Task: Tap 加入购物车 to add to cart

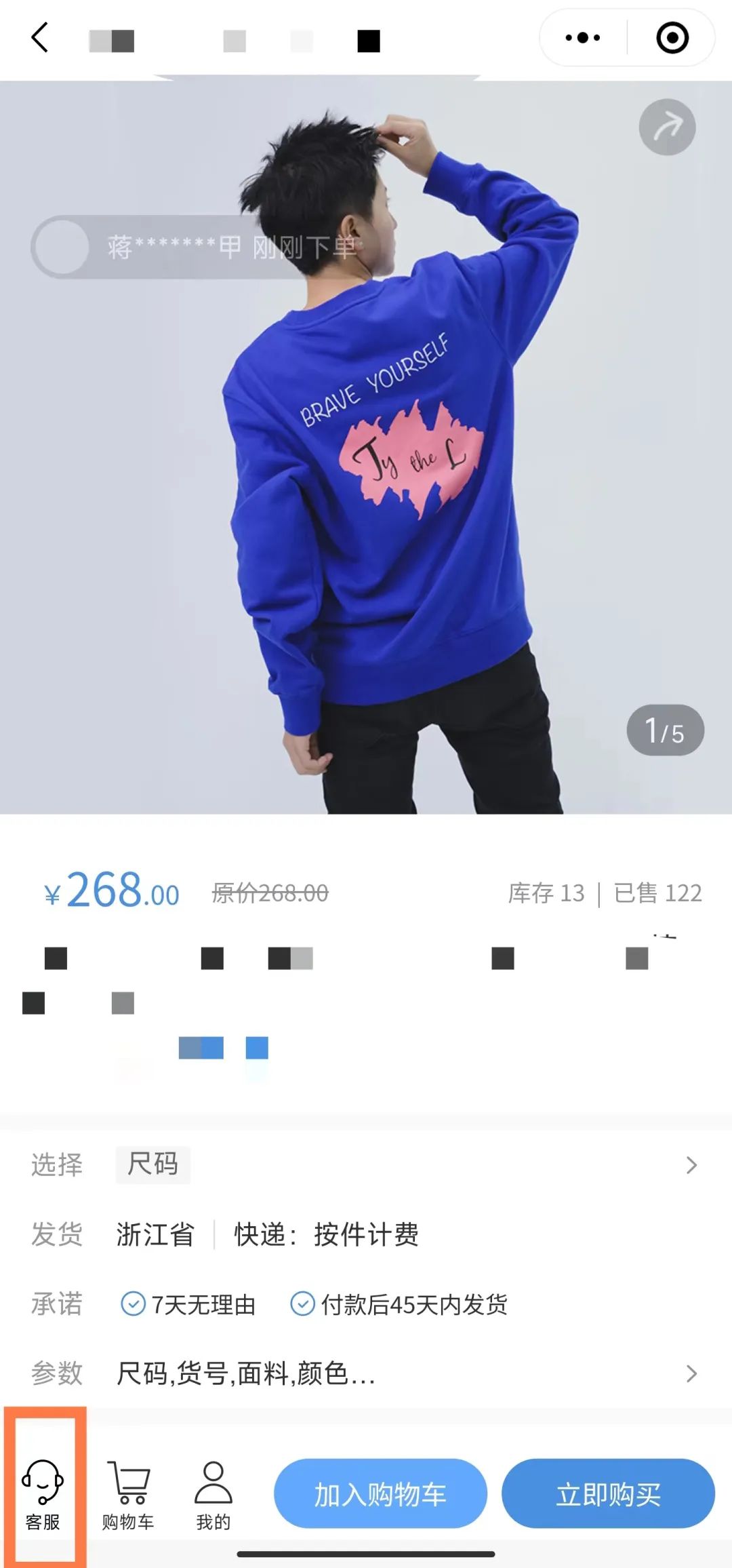Action: click(380, 1494)
